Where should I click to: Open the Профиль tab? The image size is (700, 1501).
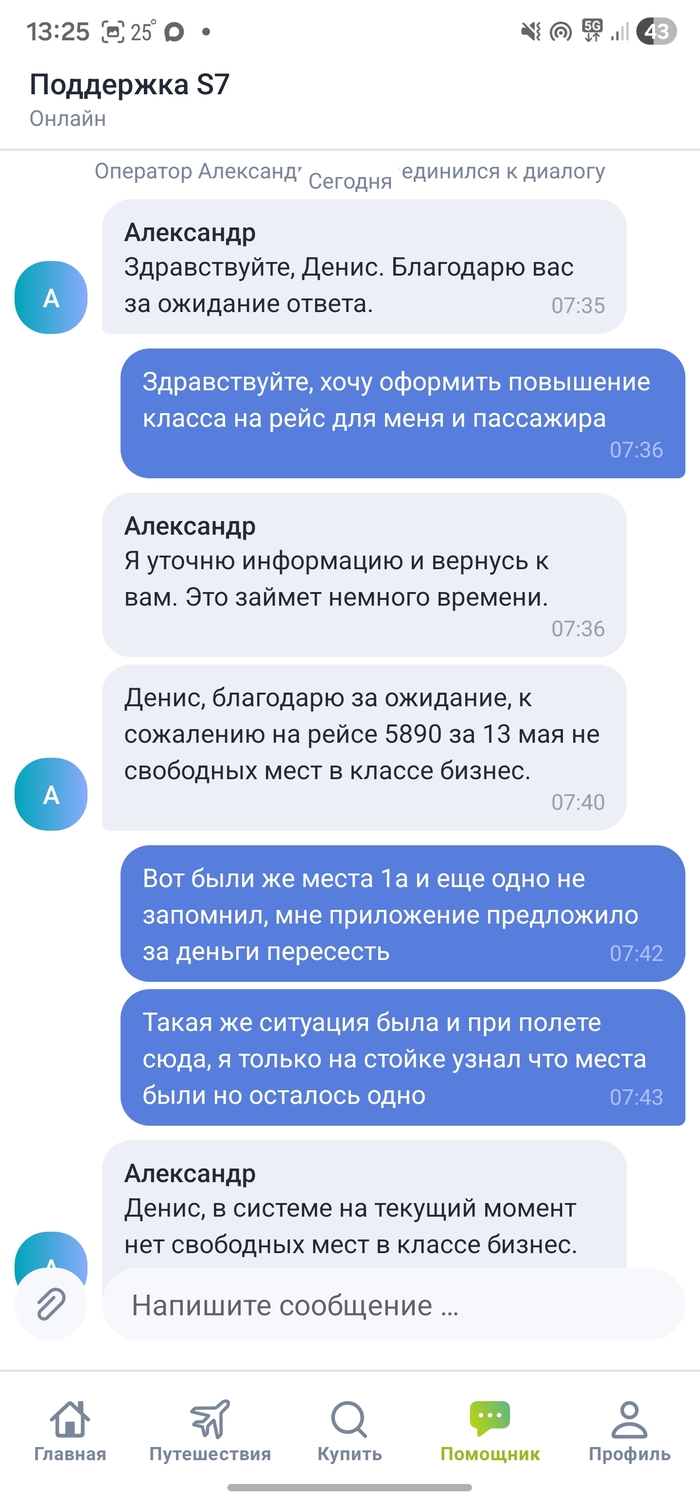click(x=629, y=1431)
